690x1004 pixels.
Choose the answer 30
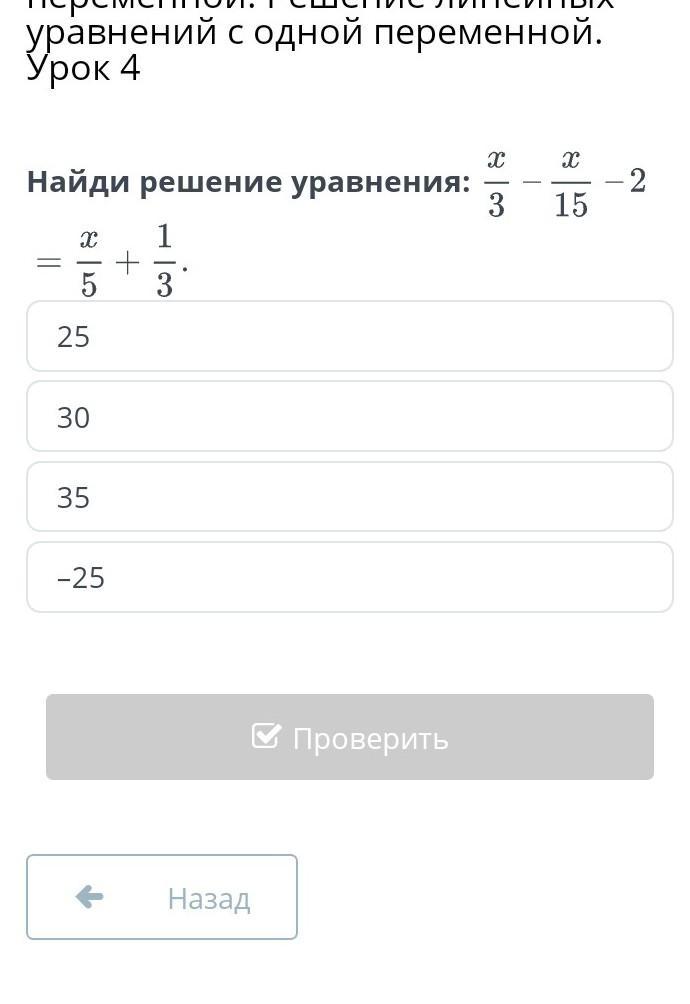click(x=349, y=417)
